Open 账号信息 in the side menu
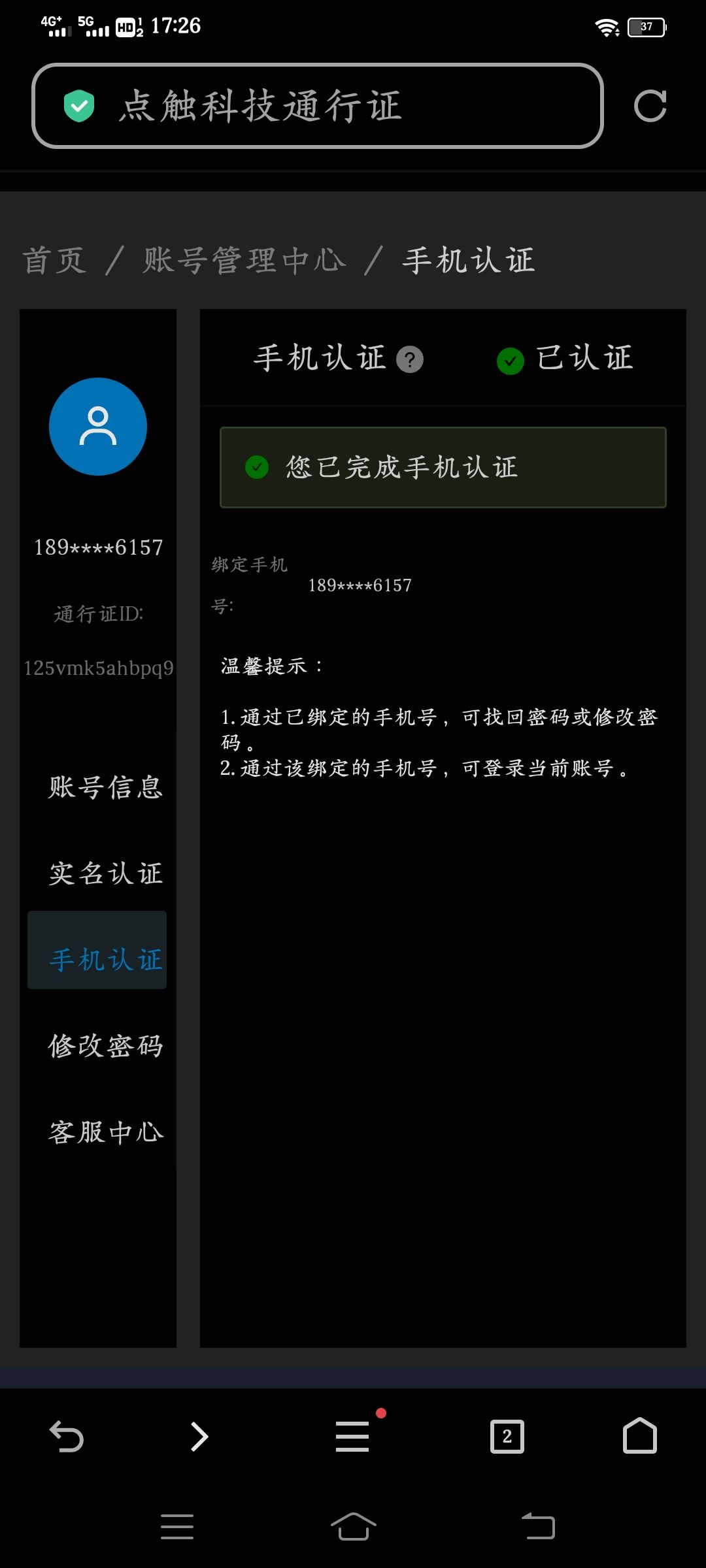The height and width of the screenshot is (1568, 706). point(106,787)
